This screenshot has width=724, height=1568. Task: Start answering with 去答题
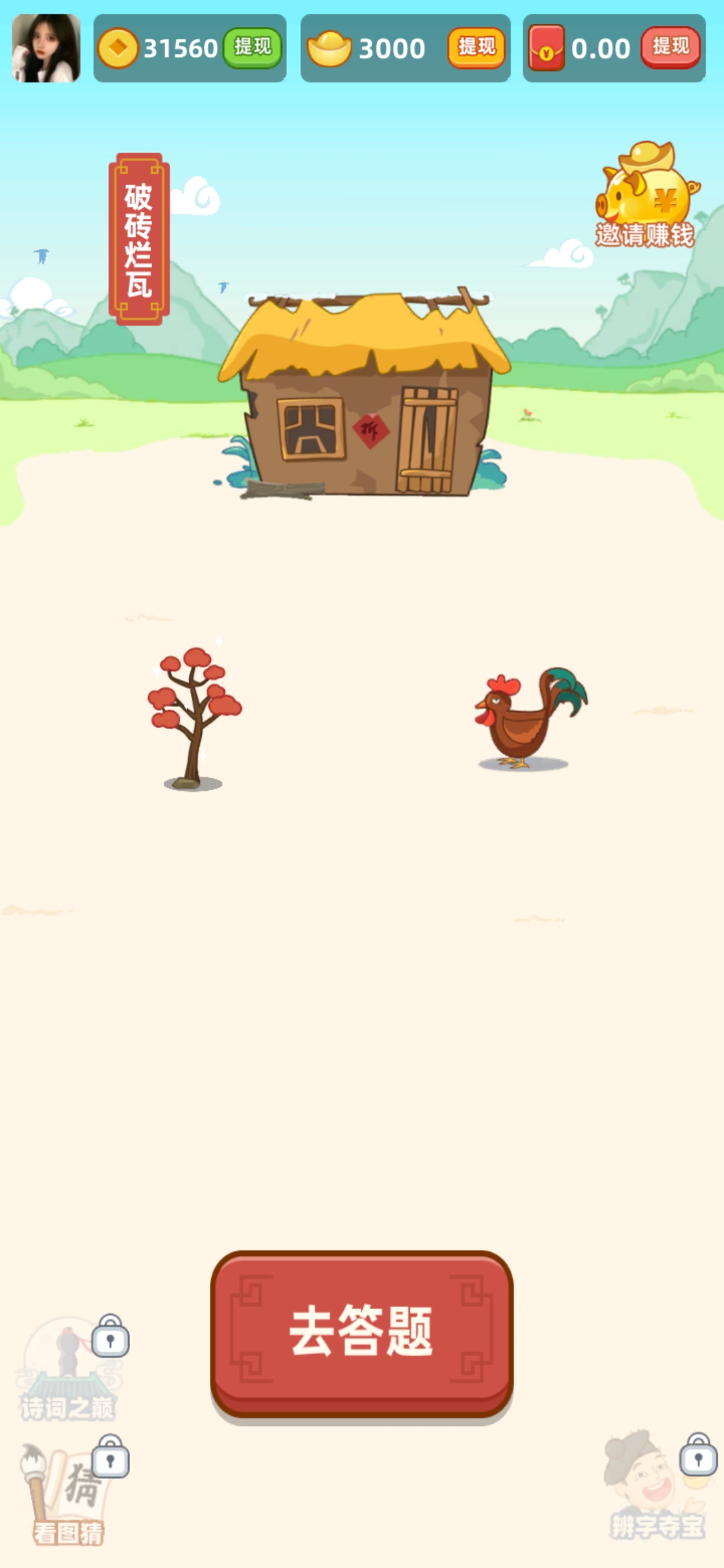pos(362,1332)
